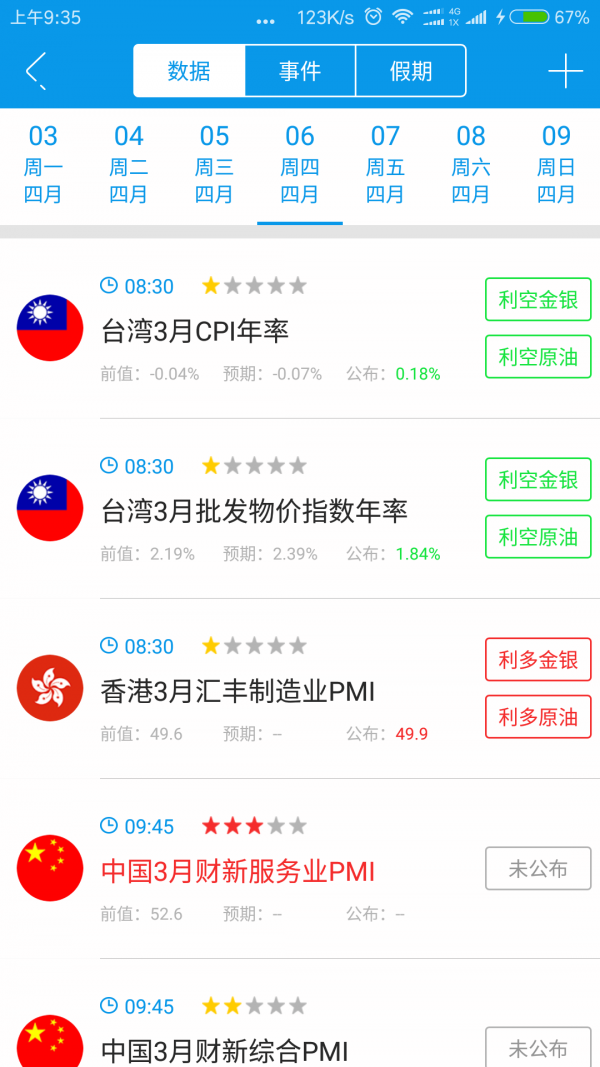Image resolution: width=600 pixels, height=1067 pixels.
Task: Select date 05 周三
Action: [214, 165]
